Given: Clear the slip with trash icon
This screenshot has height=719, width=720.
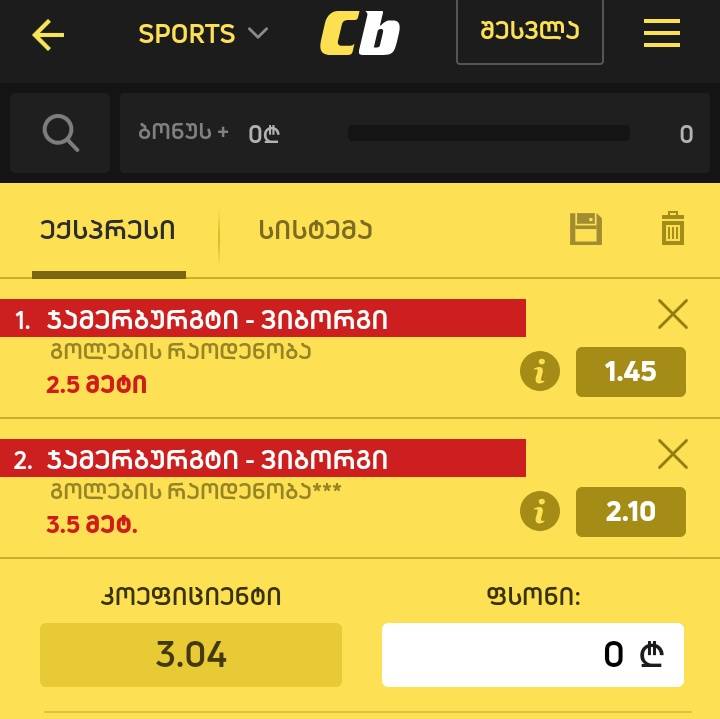Looking at the screenshot, I should pyautogui.click(x=673, y=229).
